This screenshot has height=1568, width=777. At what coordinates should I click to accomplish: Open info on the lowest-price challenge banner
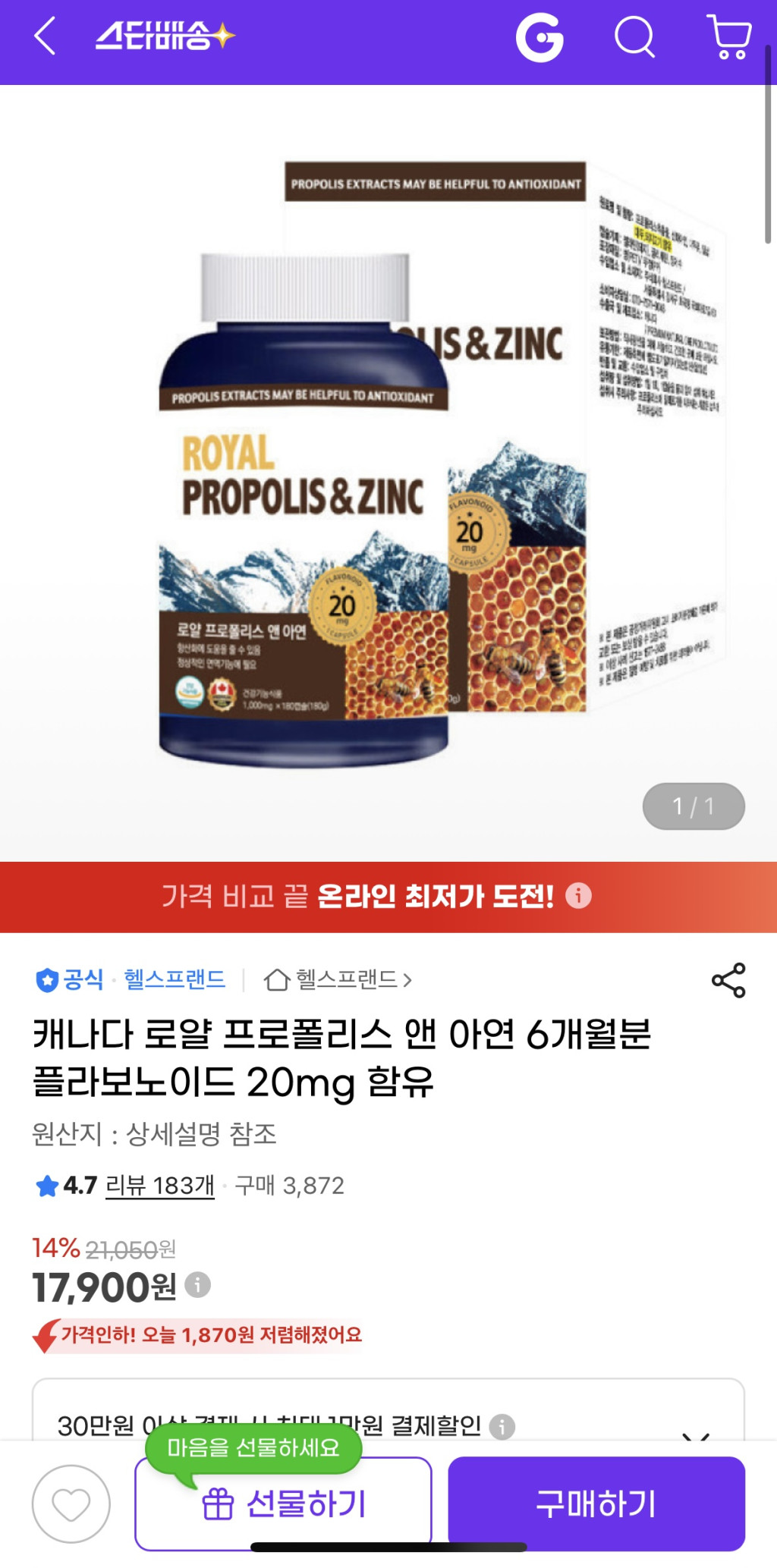(x=579, y=896)
